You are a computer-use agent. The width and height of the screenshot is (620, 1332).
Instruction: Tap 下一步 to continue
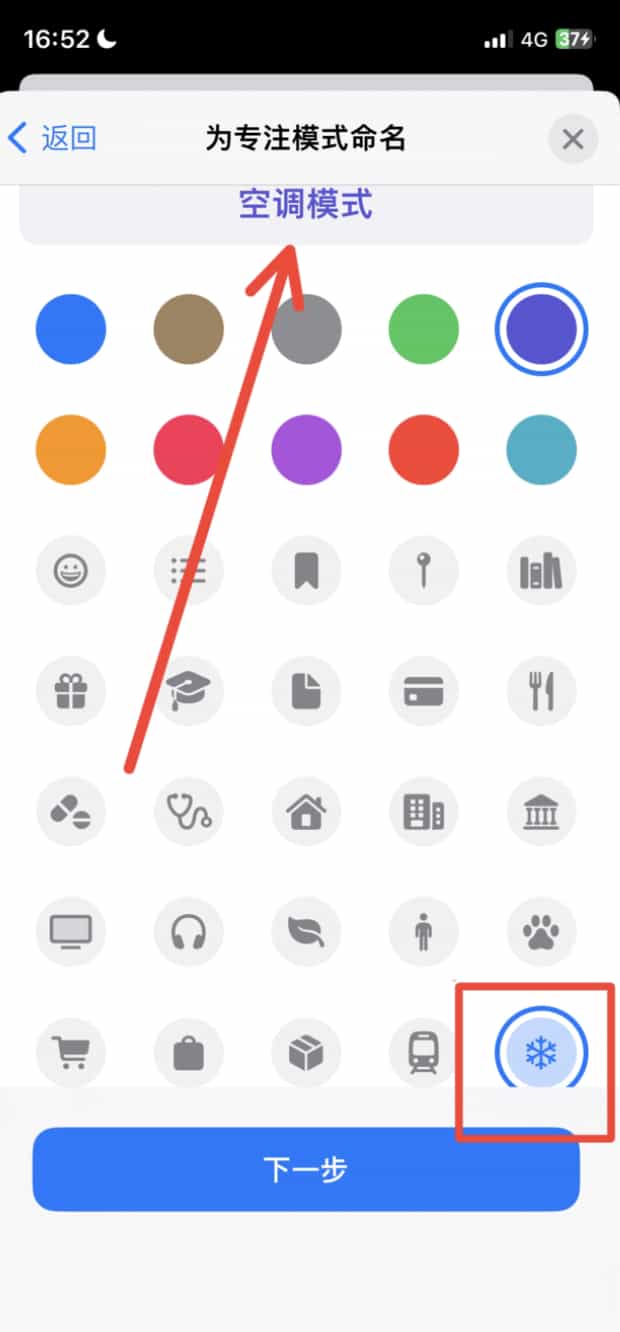click(306, 1169)
